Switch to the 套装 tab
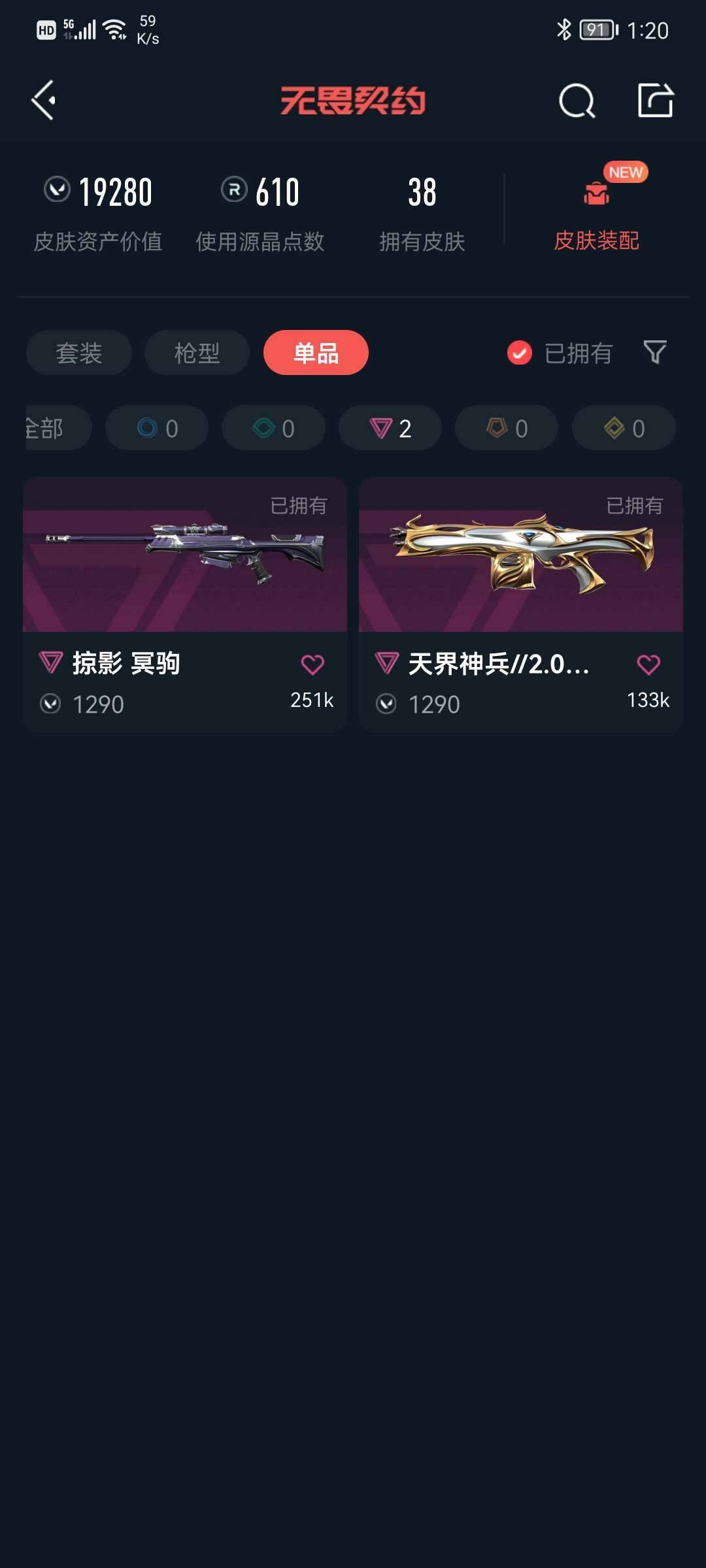Screen dimensions: 706x1568 point(78,353)
